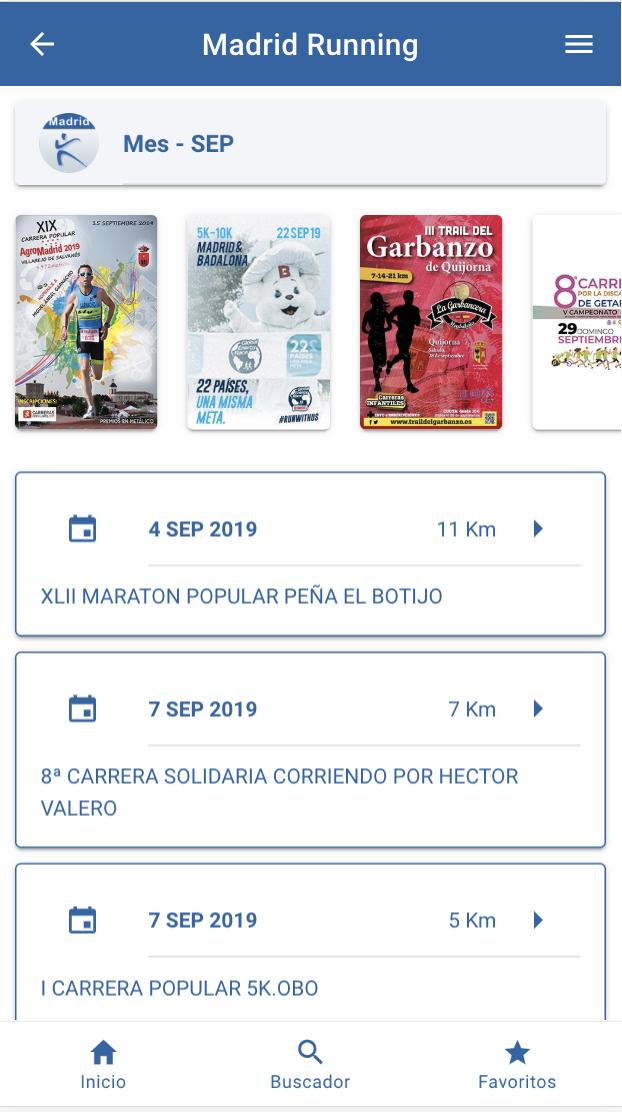Select I Carrera Popular 5K.OBO race
The height and width of the screenshot is (1112, 622).
click(310, 945)
